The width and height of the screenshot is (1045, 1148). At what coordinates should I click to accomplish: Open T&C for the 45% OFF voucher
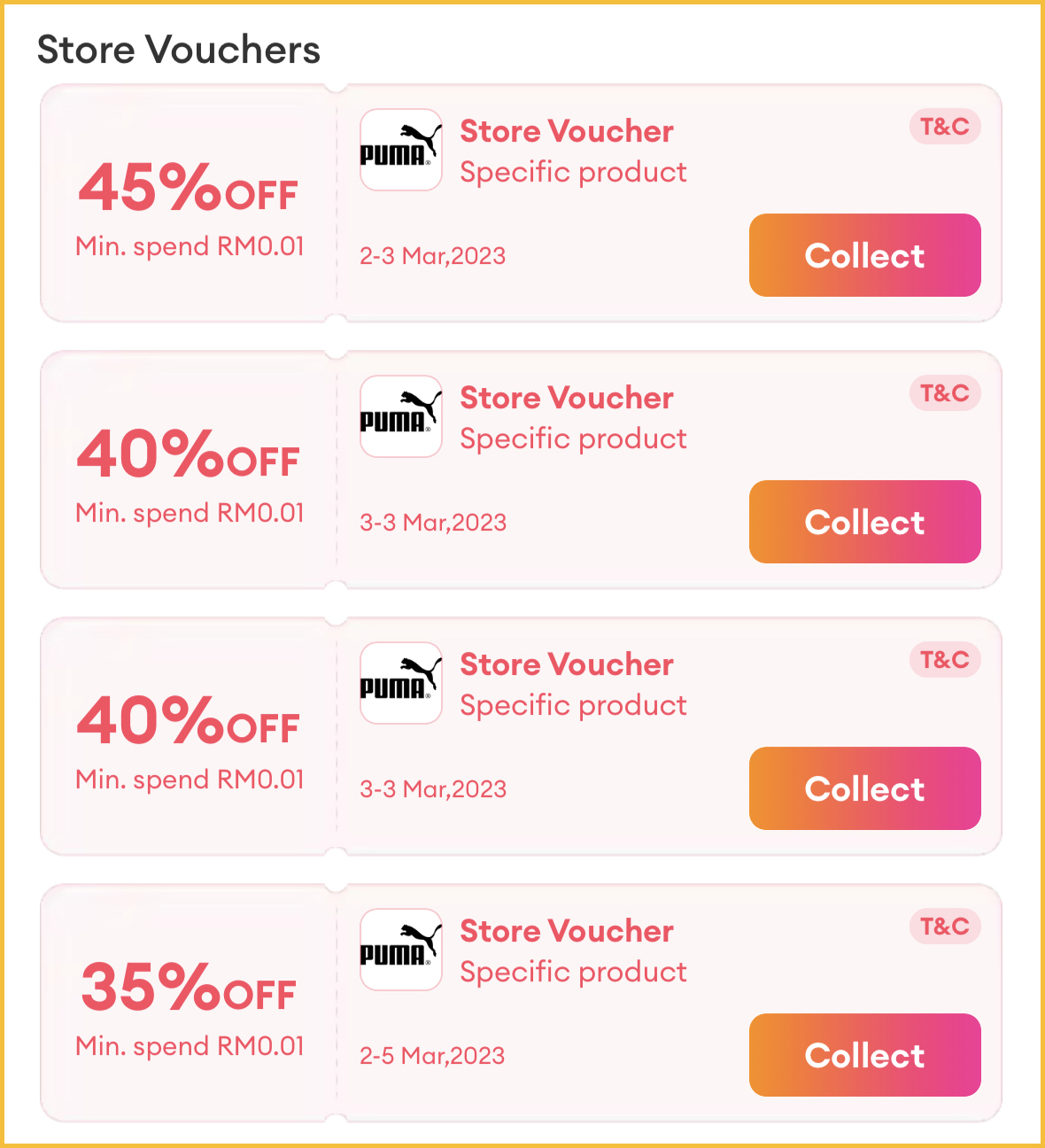944,127
